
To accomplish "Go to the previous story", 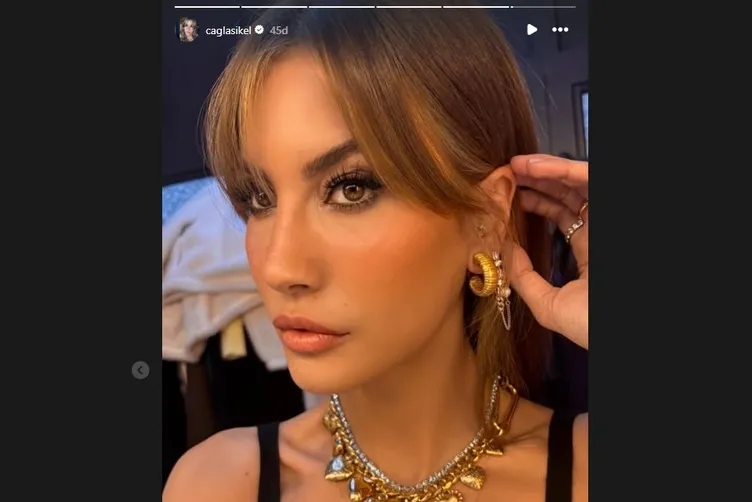I will [140, 370].
